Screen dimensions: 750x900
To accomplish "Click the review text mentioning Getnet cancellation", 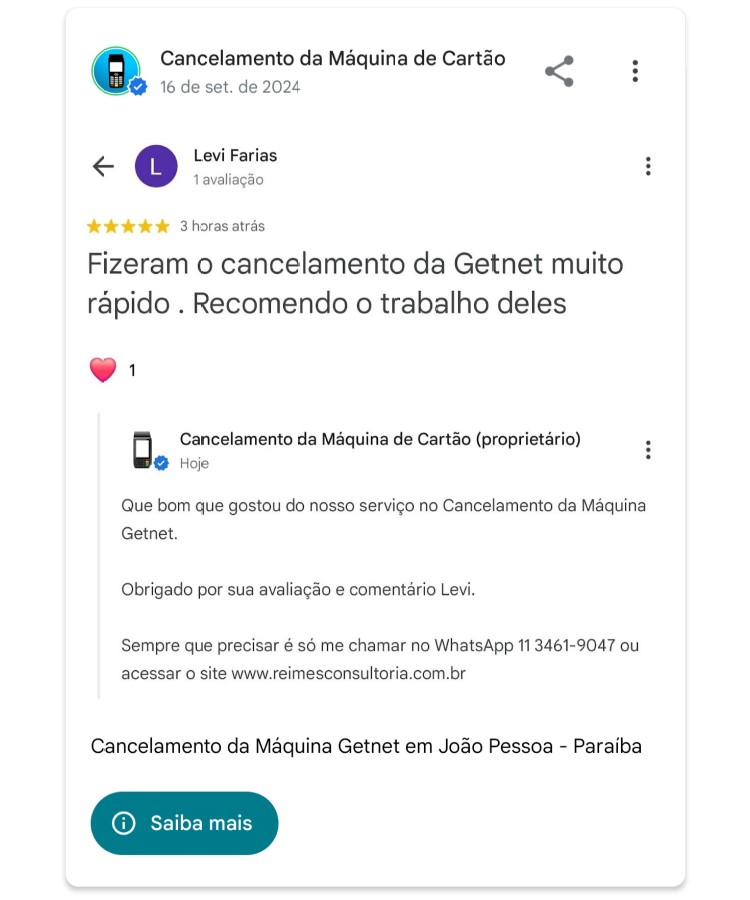I will pos(355,283).
